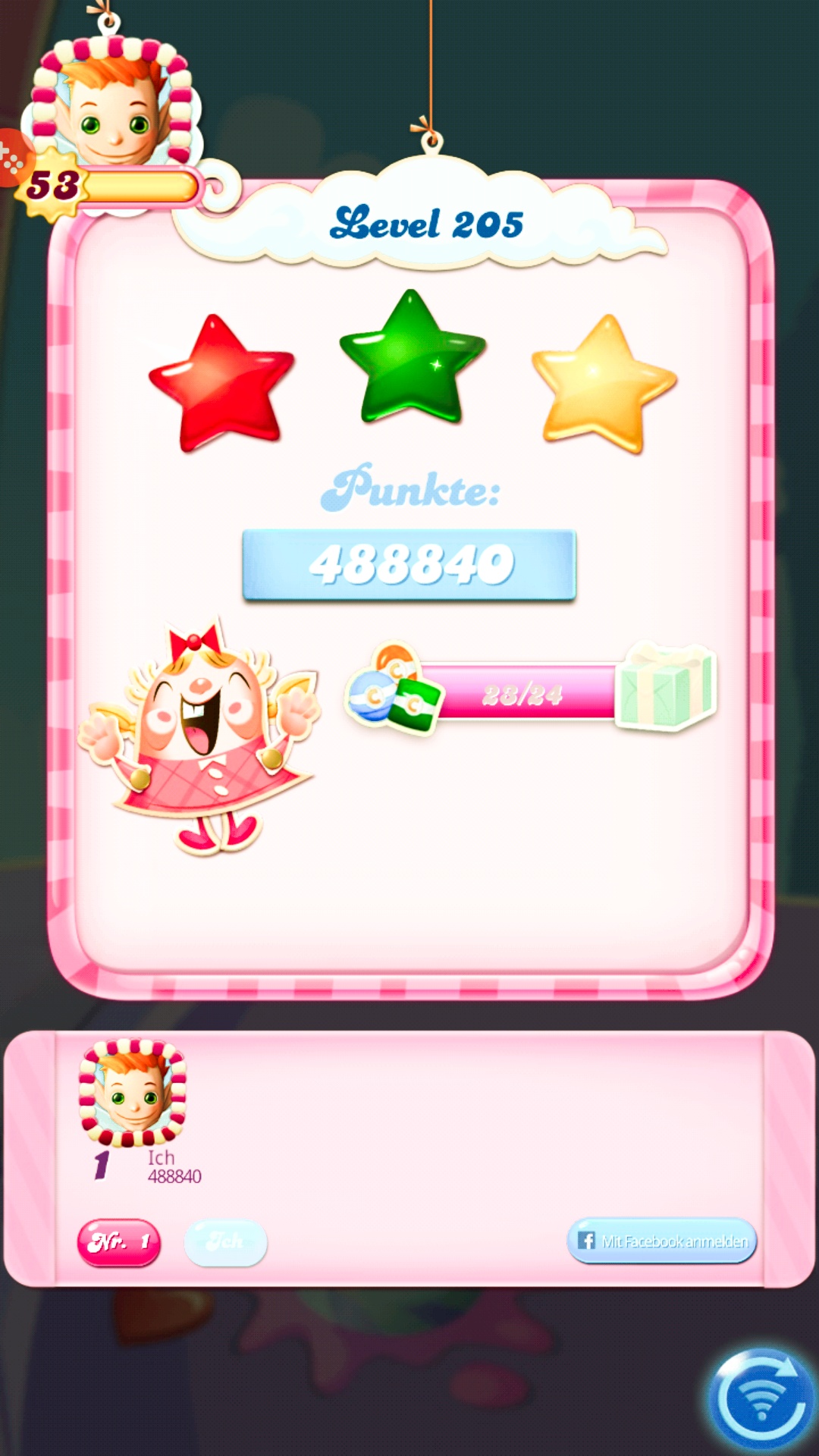Tap the red game controller icon
Viewport: 819px width, 1456px height.
pyautogui.click(x=11, y=158)
